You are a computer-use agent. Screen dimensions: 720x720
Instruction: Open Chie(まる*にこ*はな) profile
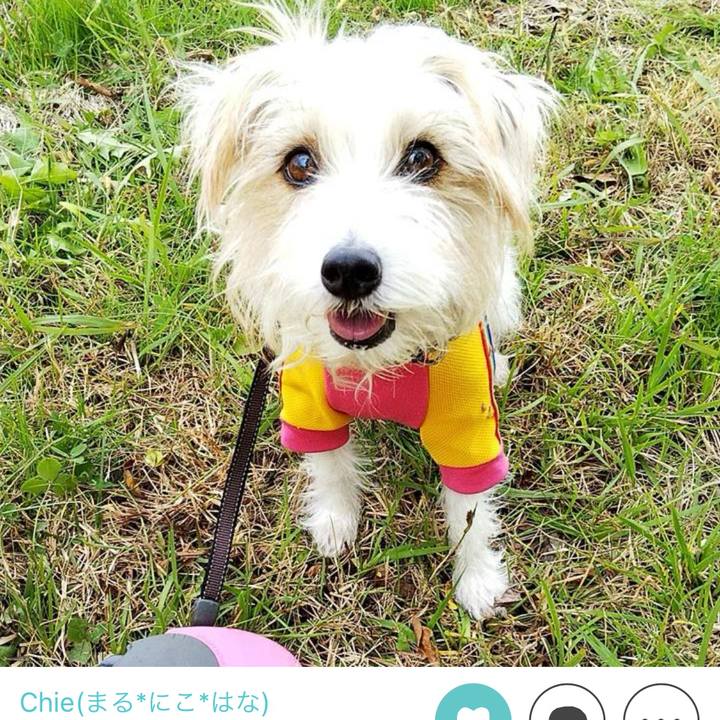click(x=144, y=703)
